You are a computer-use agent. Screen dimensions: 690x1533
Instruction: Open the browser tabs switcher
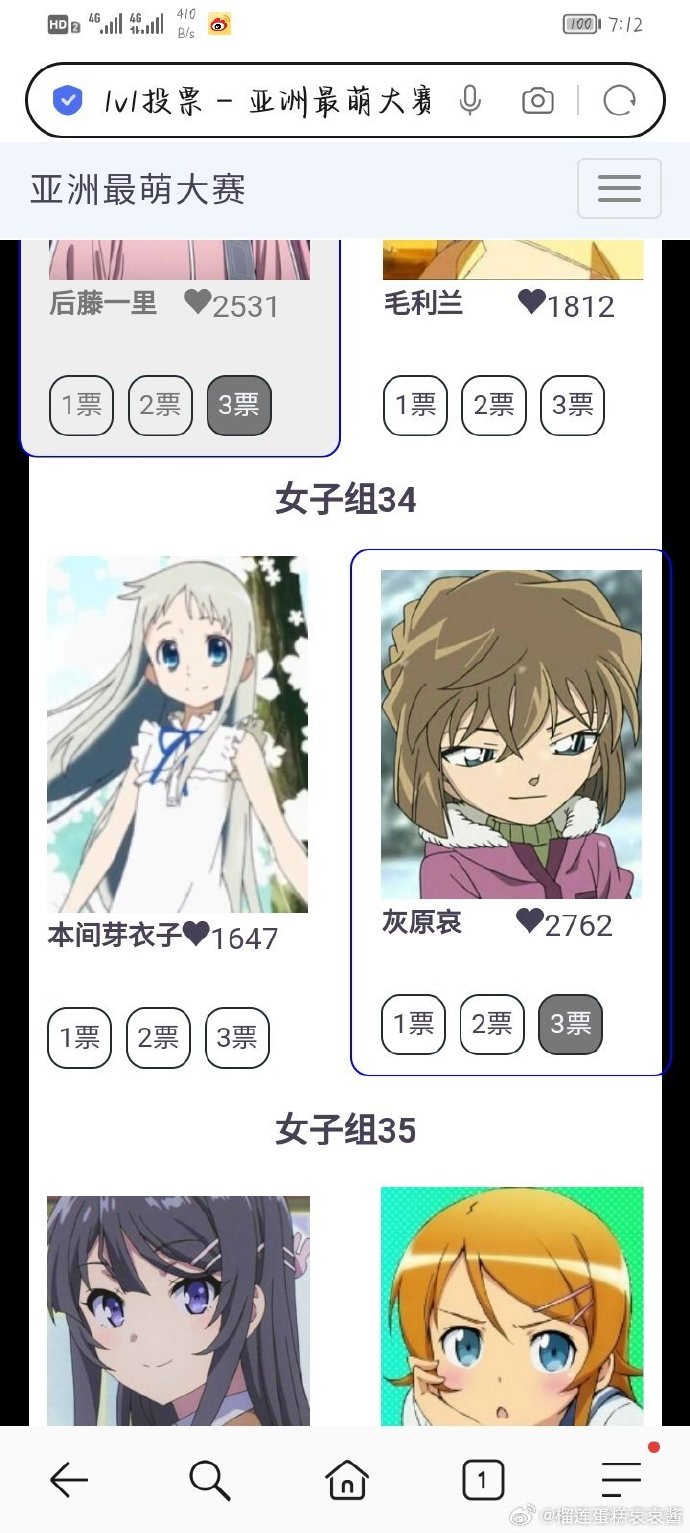pos(483,1479)
